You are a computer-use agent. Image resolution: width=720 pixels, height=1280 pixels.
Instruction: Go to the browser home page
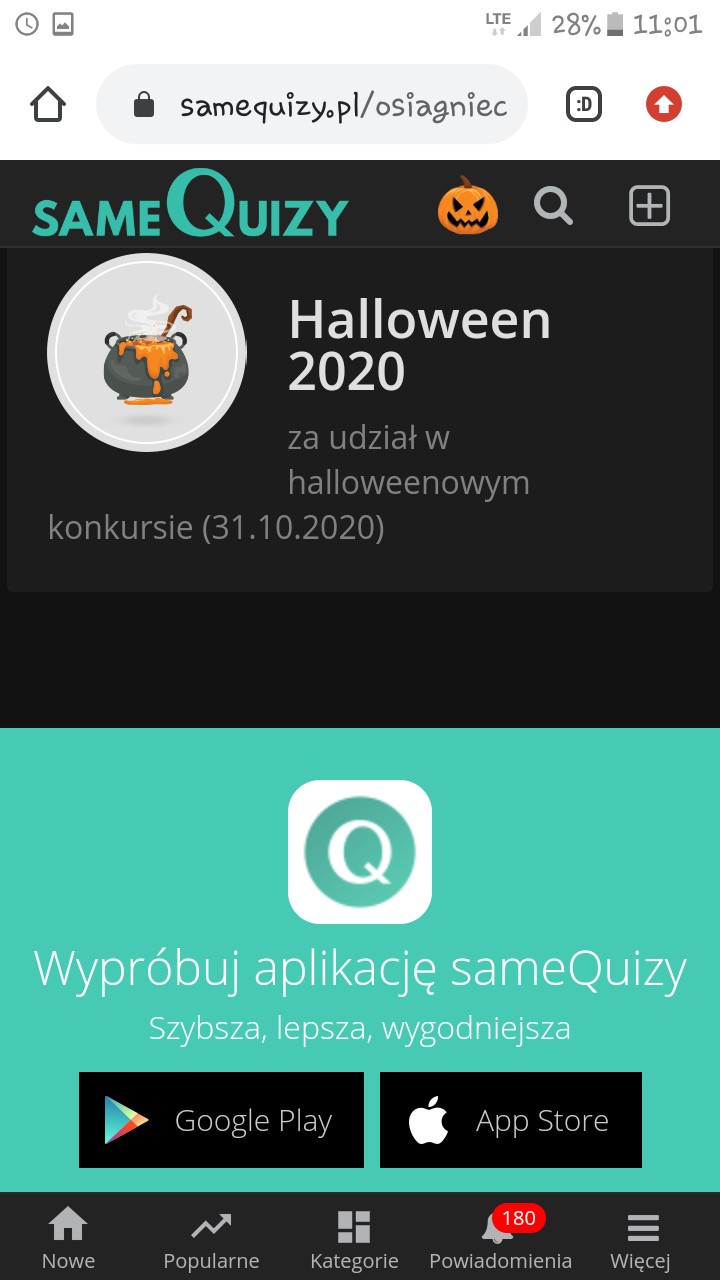tap(48, 104)
